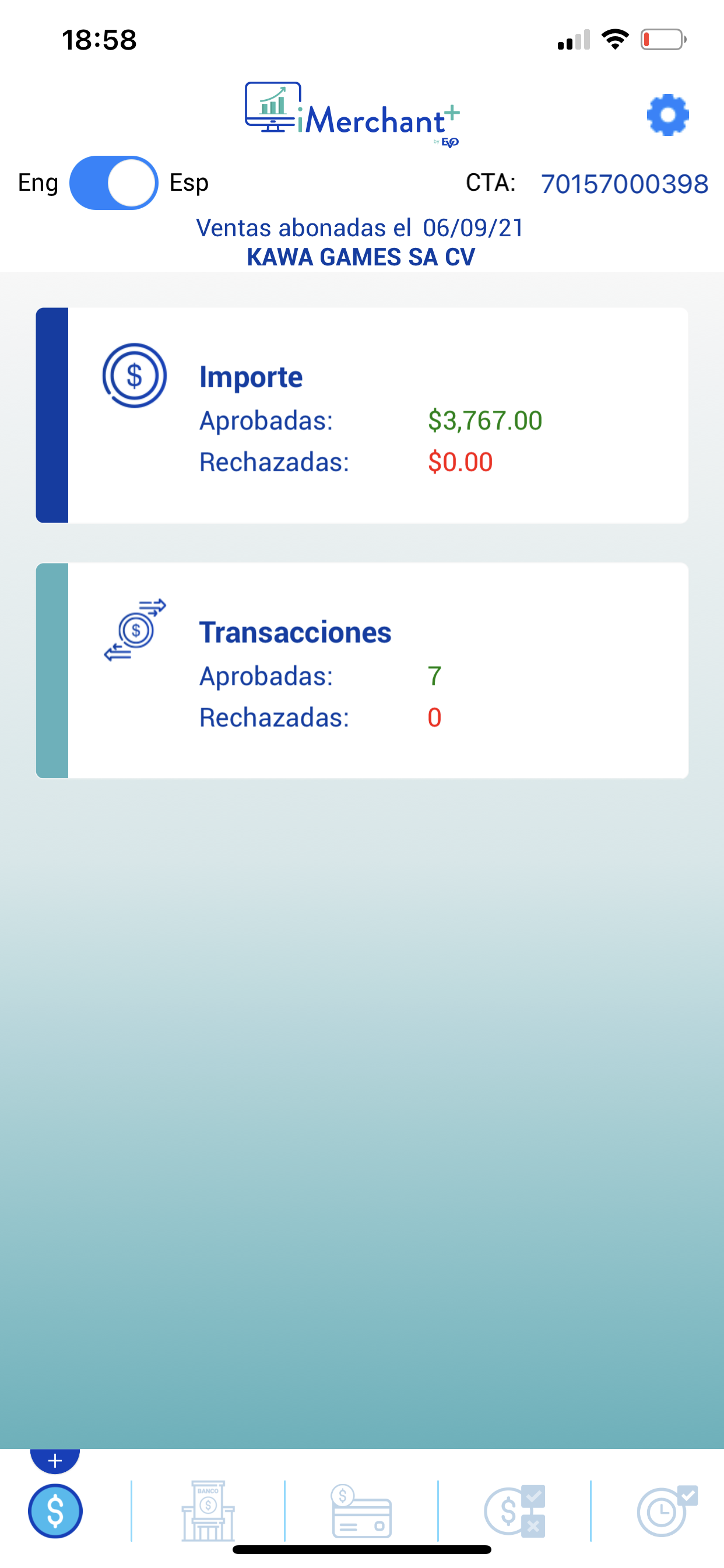Image resolution: width=724 pixels, height=1568 pixels.
Task: Tap the account number 70157000398
Action: coord(624,184)
